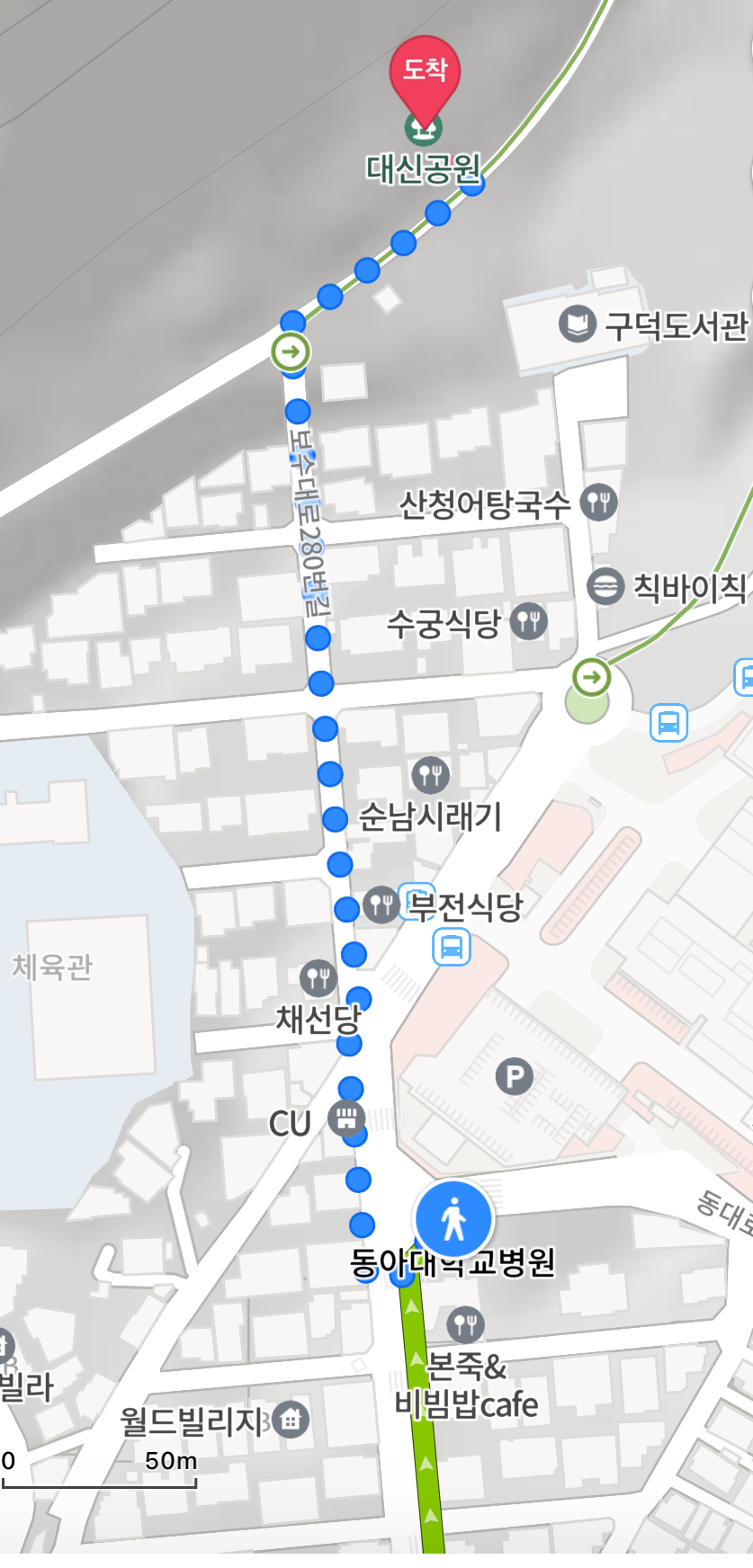Viewport: 753px width, 1568px height.
Task: Select the walking start marker at 동아대학교병원
Action: point(453,1219)
